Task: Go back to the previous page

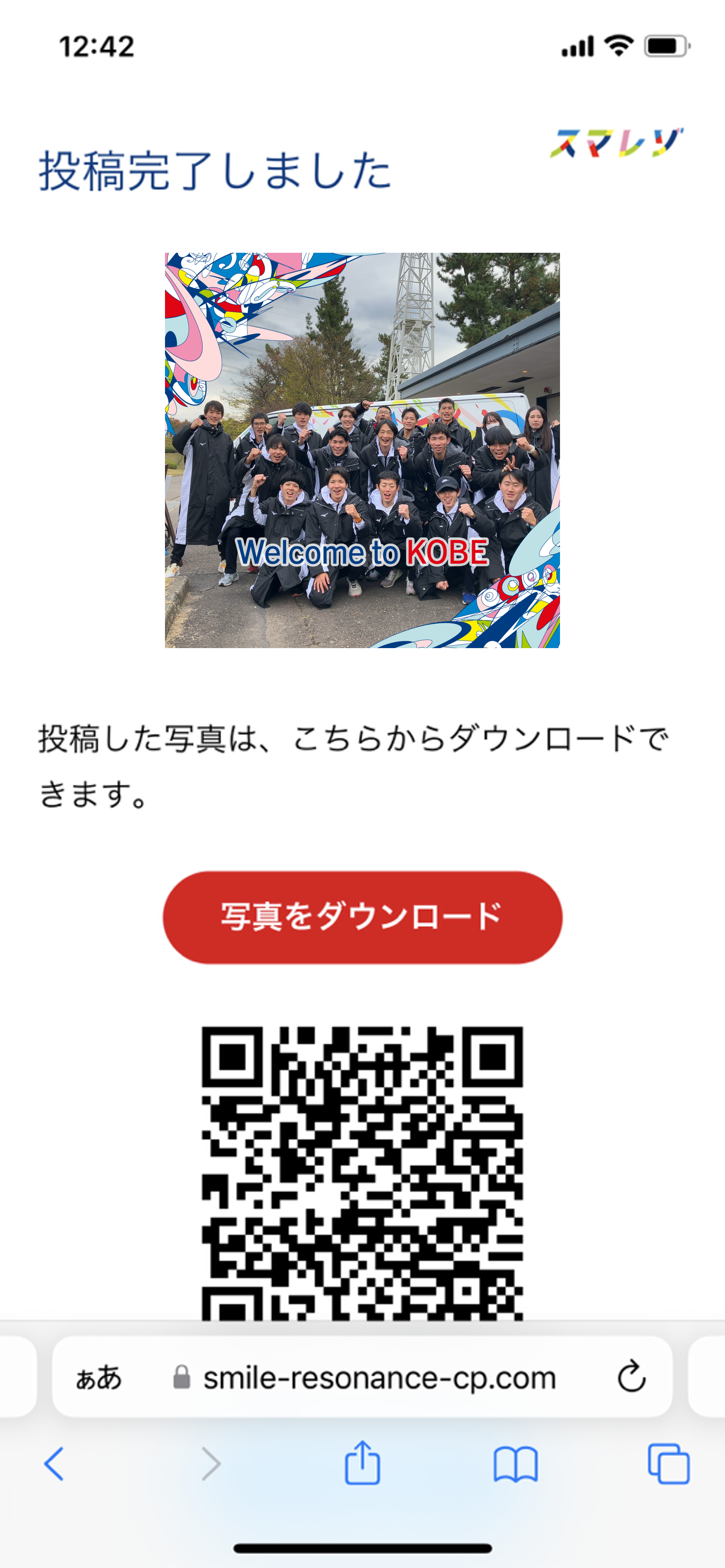Action: click(x=54, y=1463)
